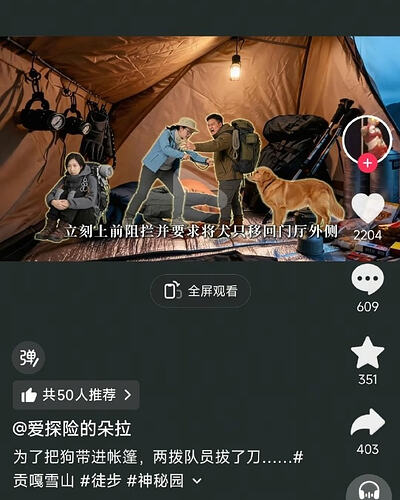This screenshot has width=400, height=500.
Task: Toggle the 弹 danmaku comments
Action: (x=29, y=358)
